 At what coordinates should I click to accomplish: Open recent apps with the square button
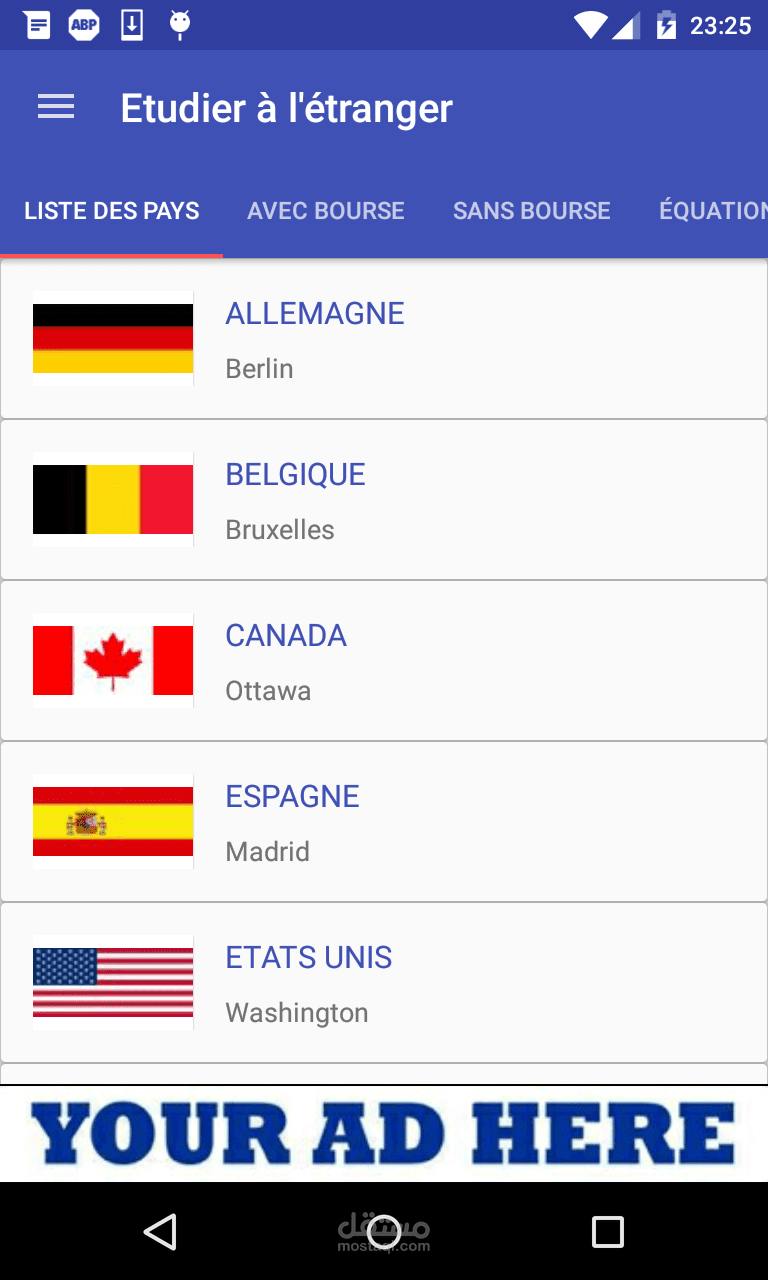(607, 1231)
